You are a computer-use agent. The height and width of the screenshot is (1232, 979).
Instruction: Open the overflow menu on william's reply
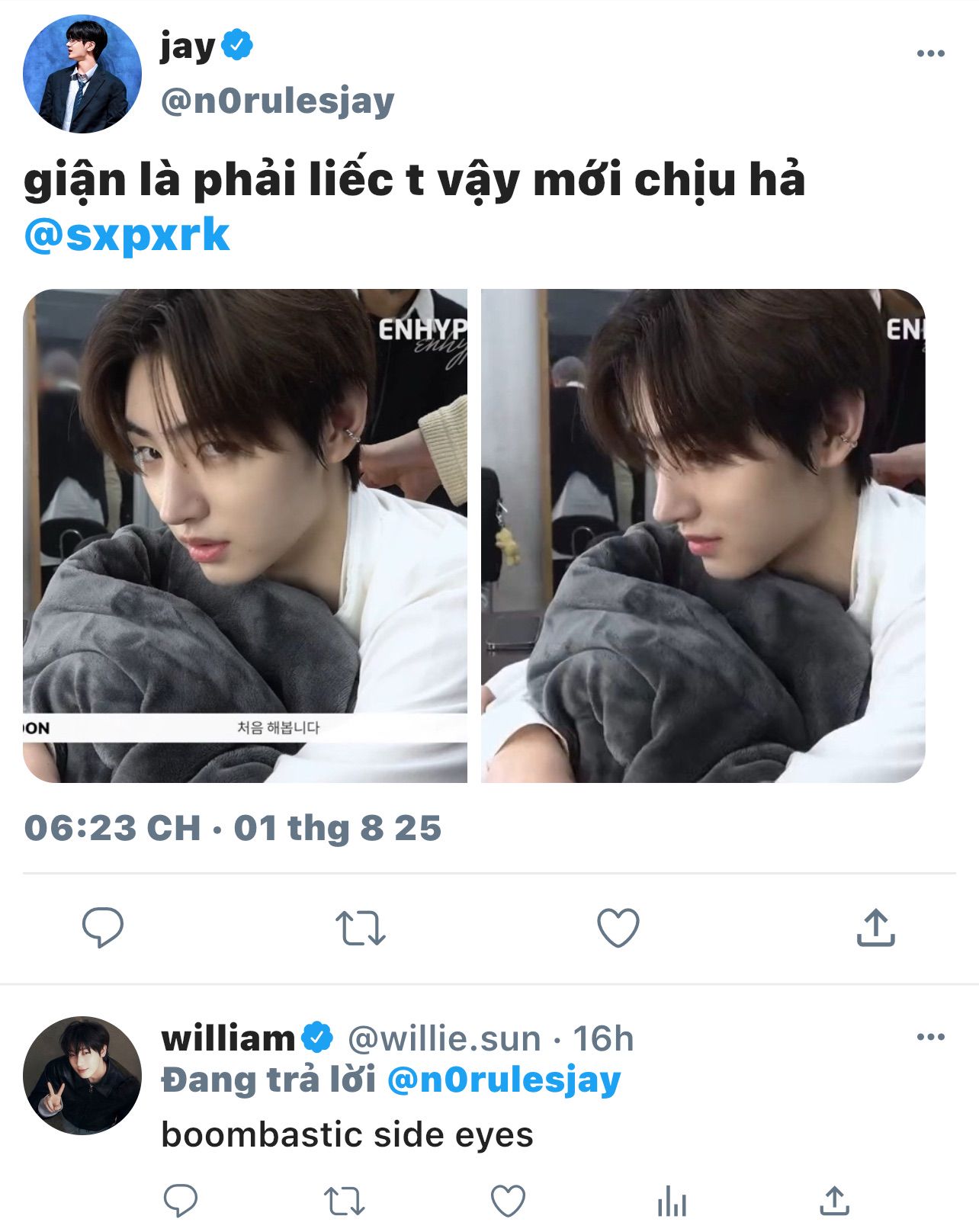click(x=930, y=1037)
